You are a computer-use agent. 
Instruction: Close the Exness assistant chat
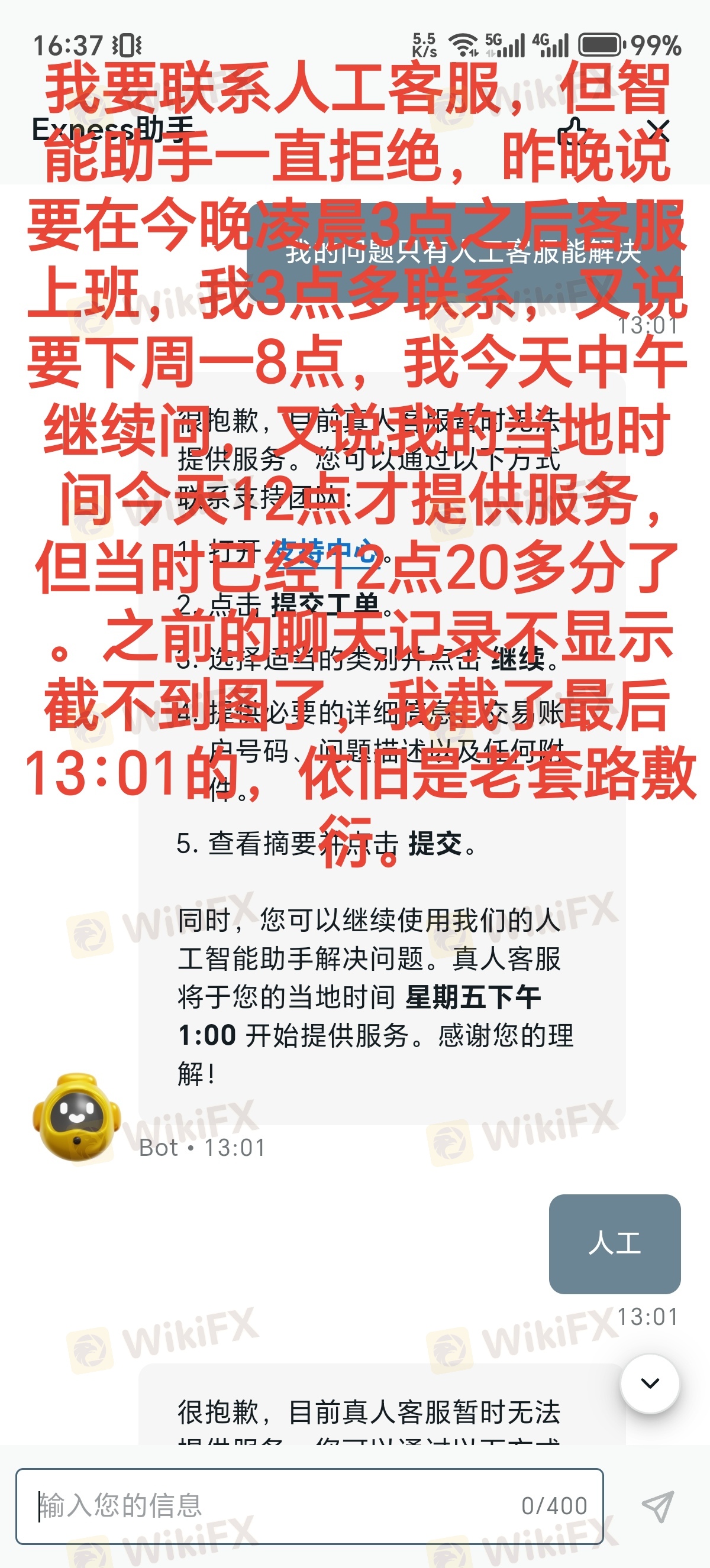pyautogui.click(x=657, y=131)
